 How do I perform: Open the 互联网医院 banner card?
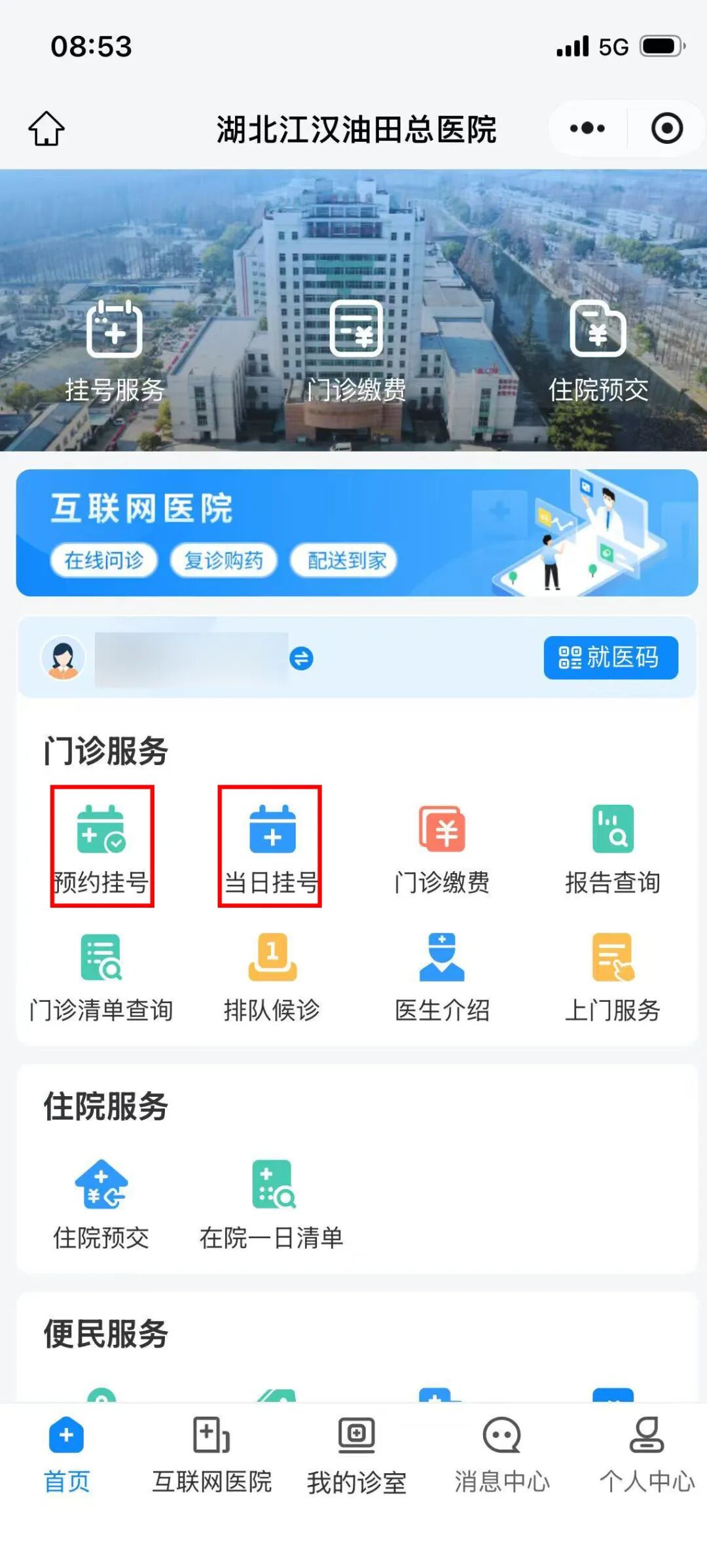[x=357, y=533]
